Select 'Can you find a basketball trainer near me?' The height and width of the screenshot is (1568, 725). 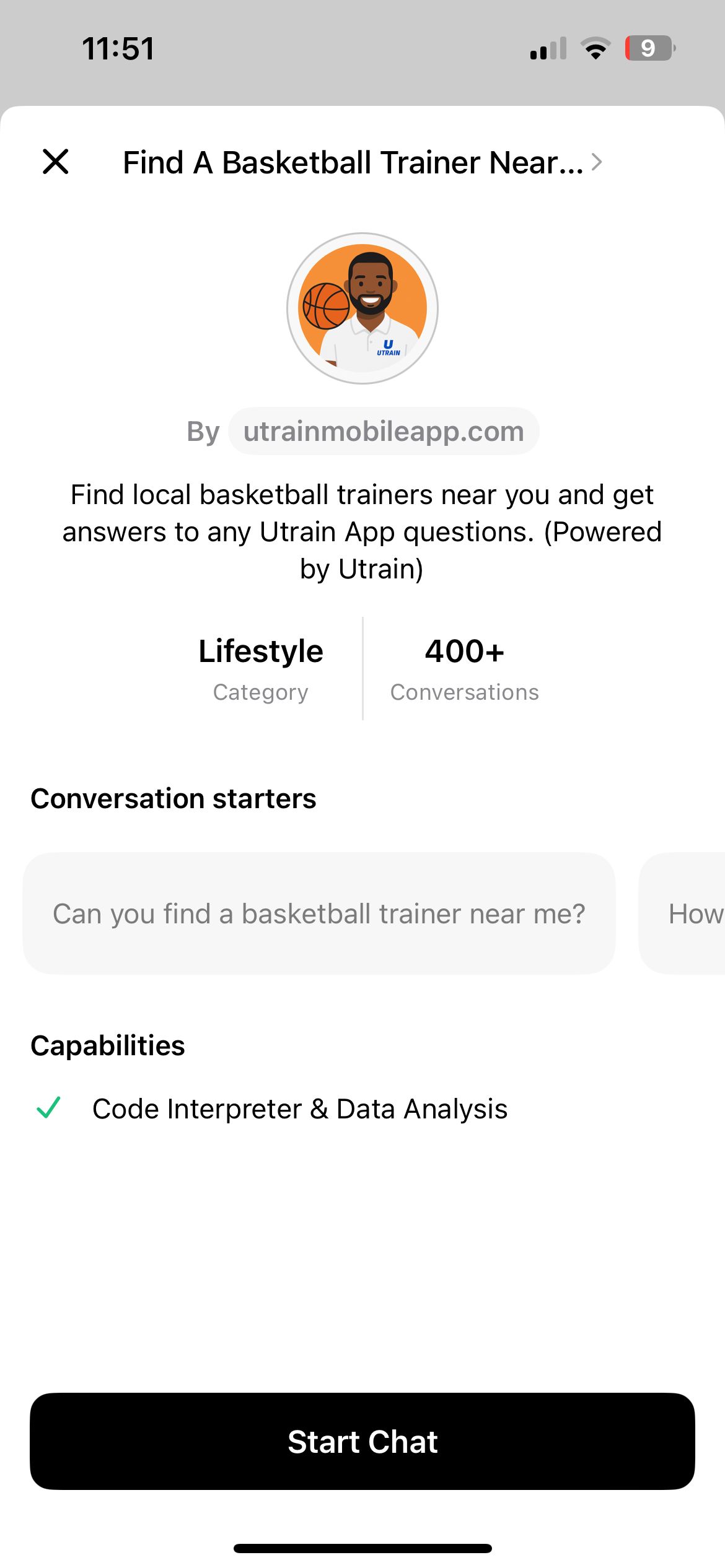click(319, 913)
